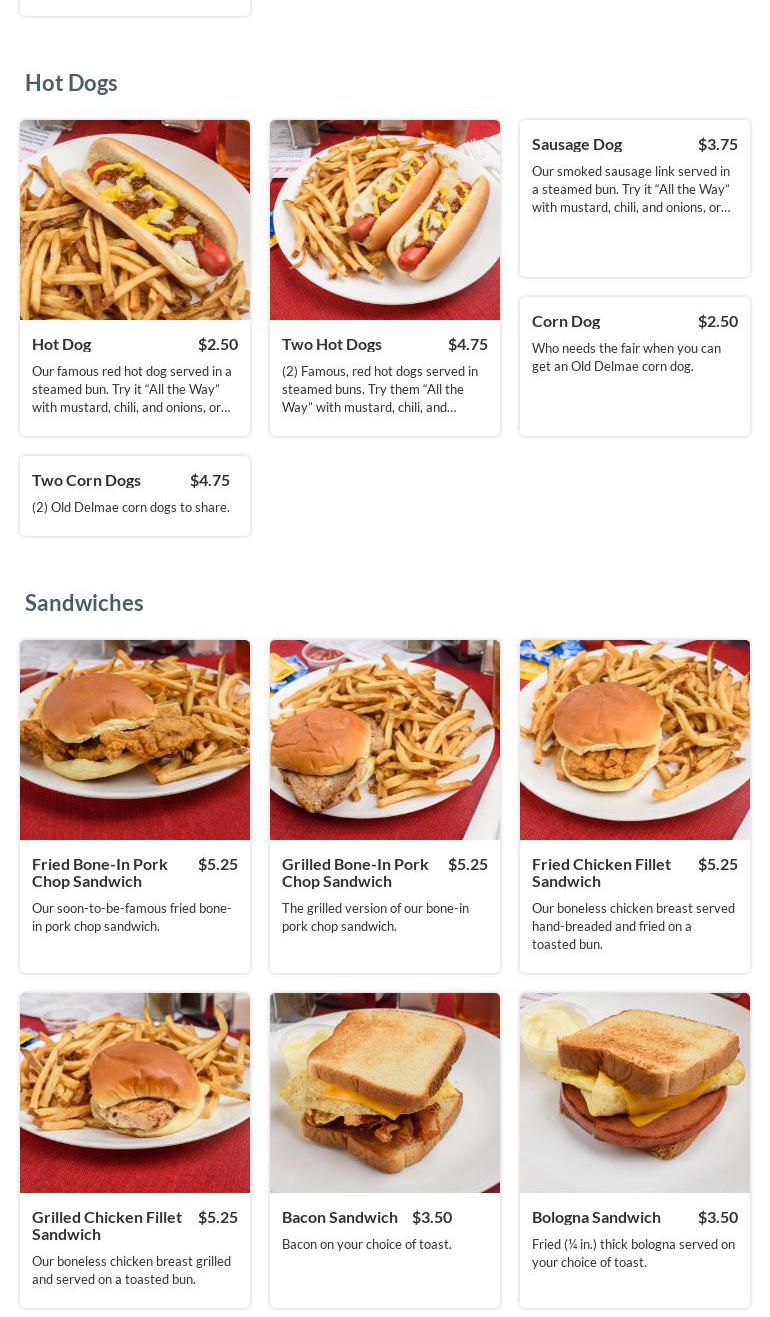
Task: Select the Two Corn Dogs card
Action: coord(135,495)
